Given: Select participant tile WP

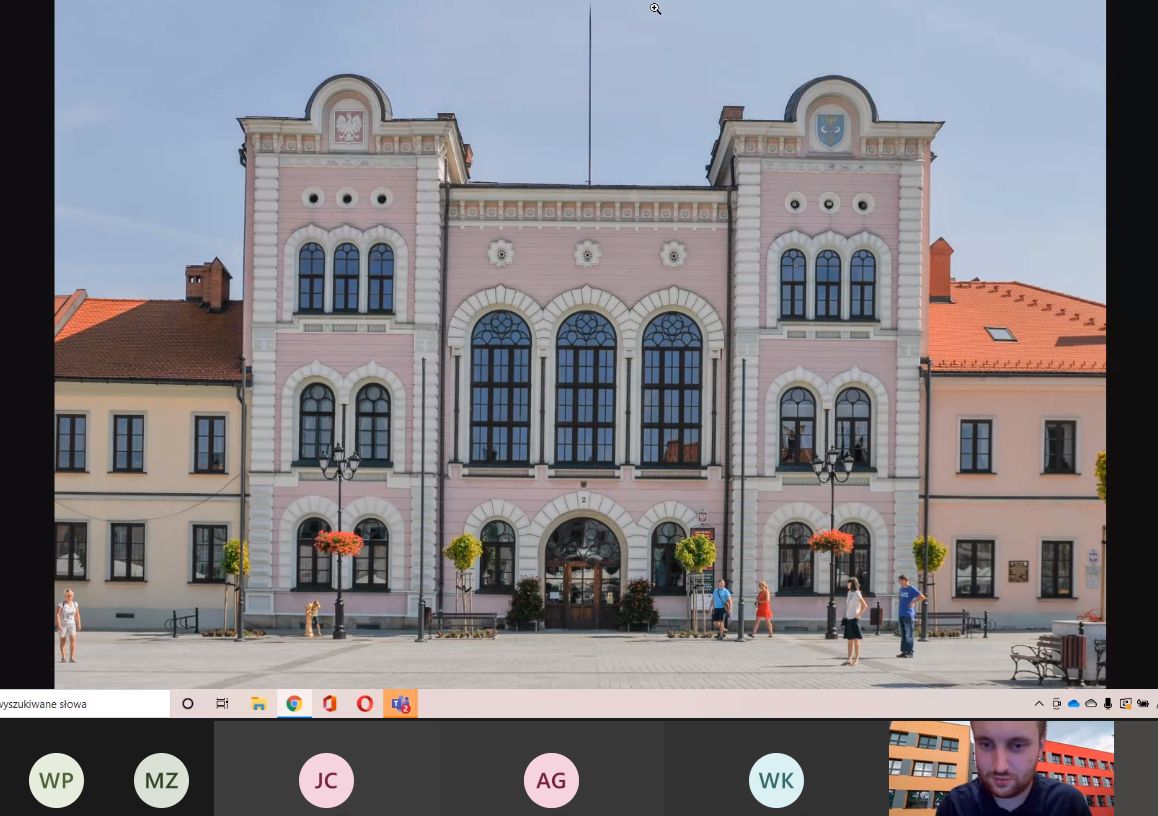Looking at the screenshot, I should click(x=56, y=780).
